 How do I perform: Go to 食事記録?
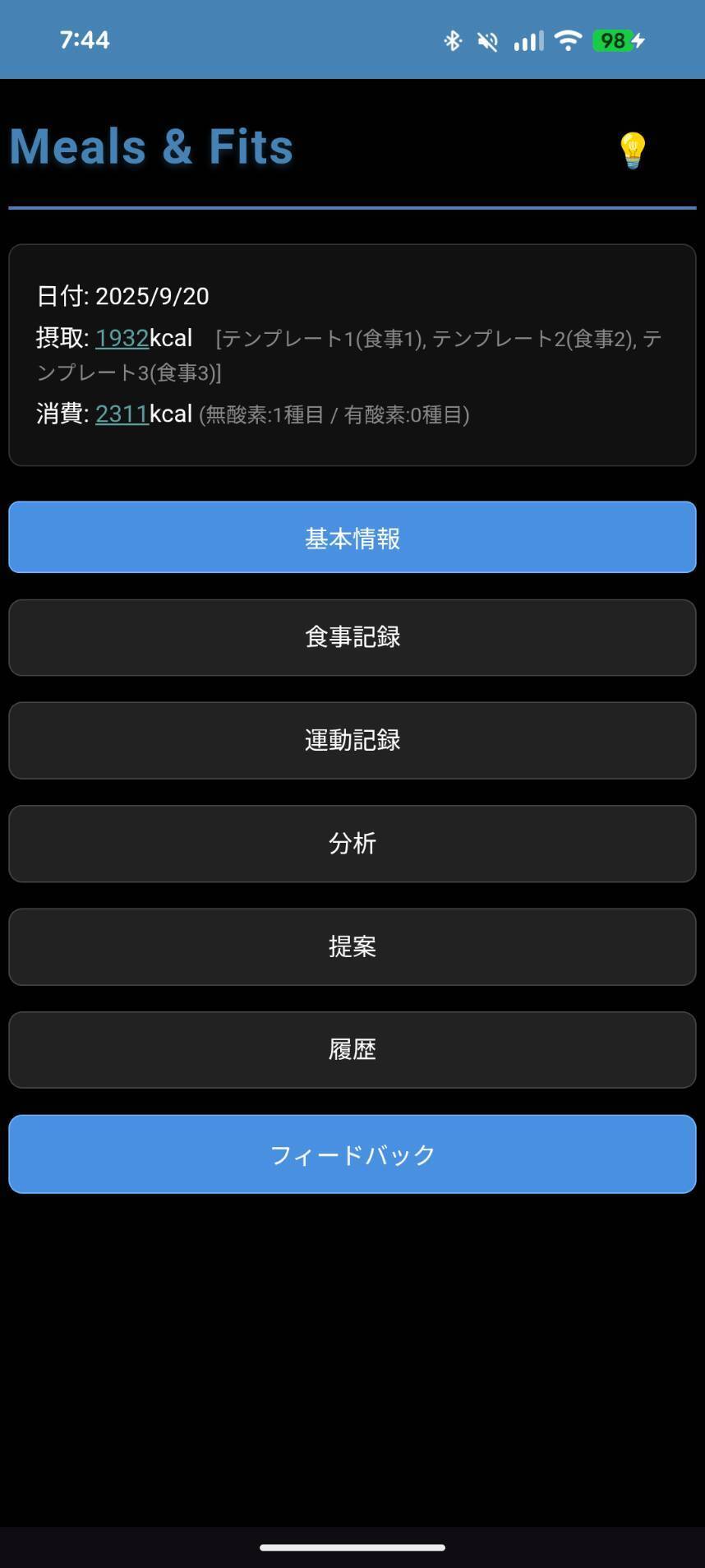pyautogui.click(x=352, y=637)
